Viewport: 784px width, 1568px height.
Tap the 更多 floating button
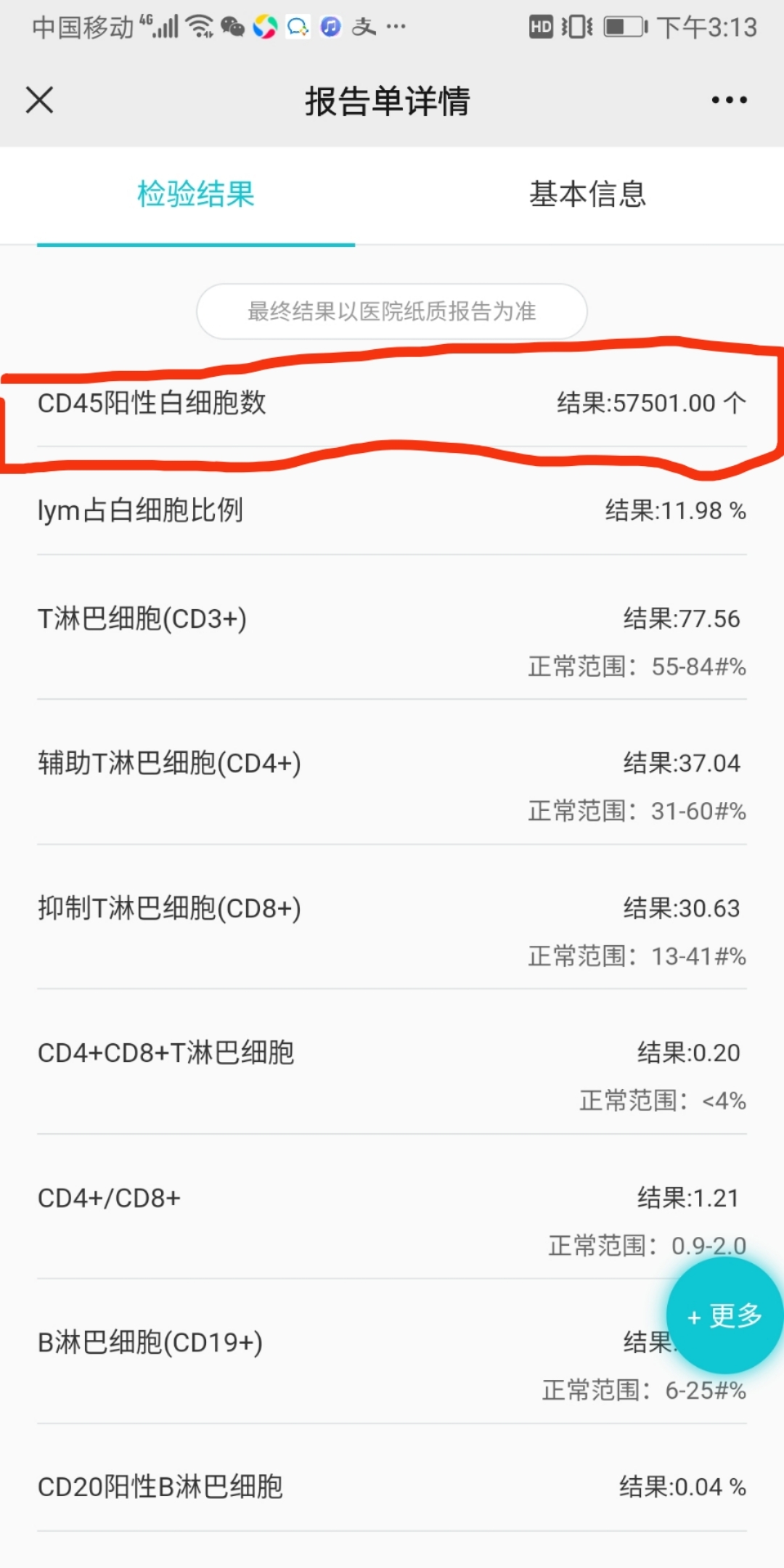tap(724, 1315)
